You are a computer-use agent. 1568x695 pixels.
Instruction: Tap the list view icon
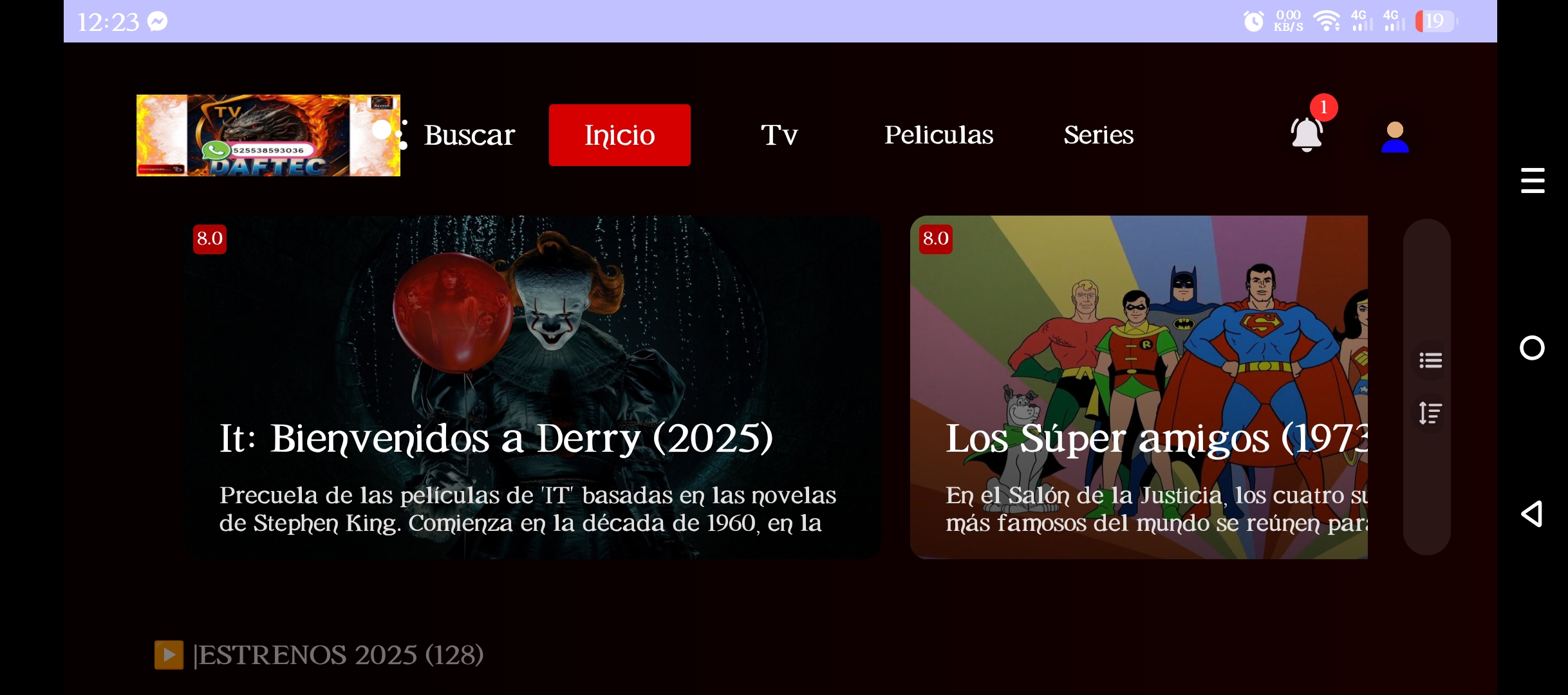(x=1430, y=360)
